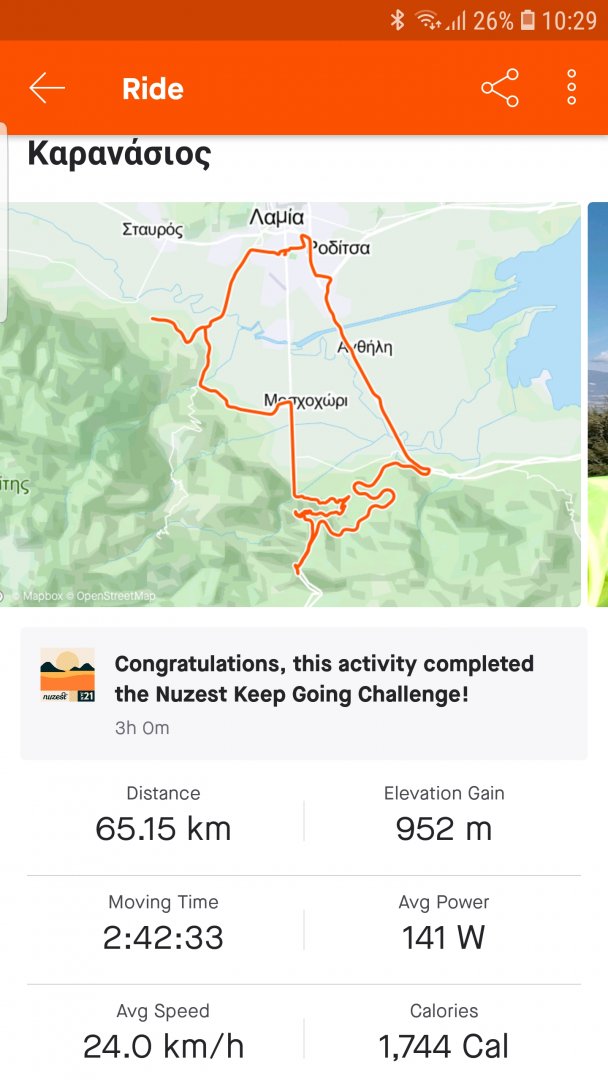Open the Nuzest Keep Going Challenge card
This screenshot has height=1080, width=608.
[304, 693]
